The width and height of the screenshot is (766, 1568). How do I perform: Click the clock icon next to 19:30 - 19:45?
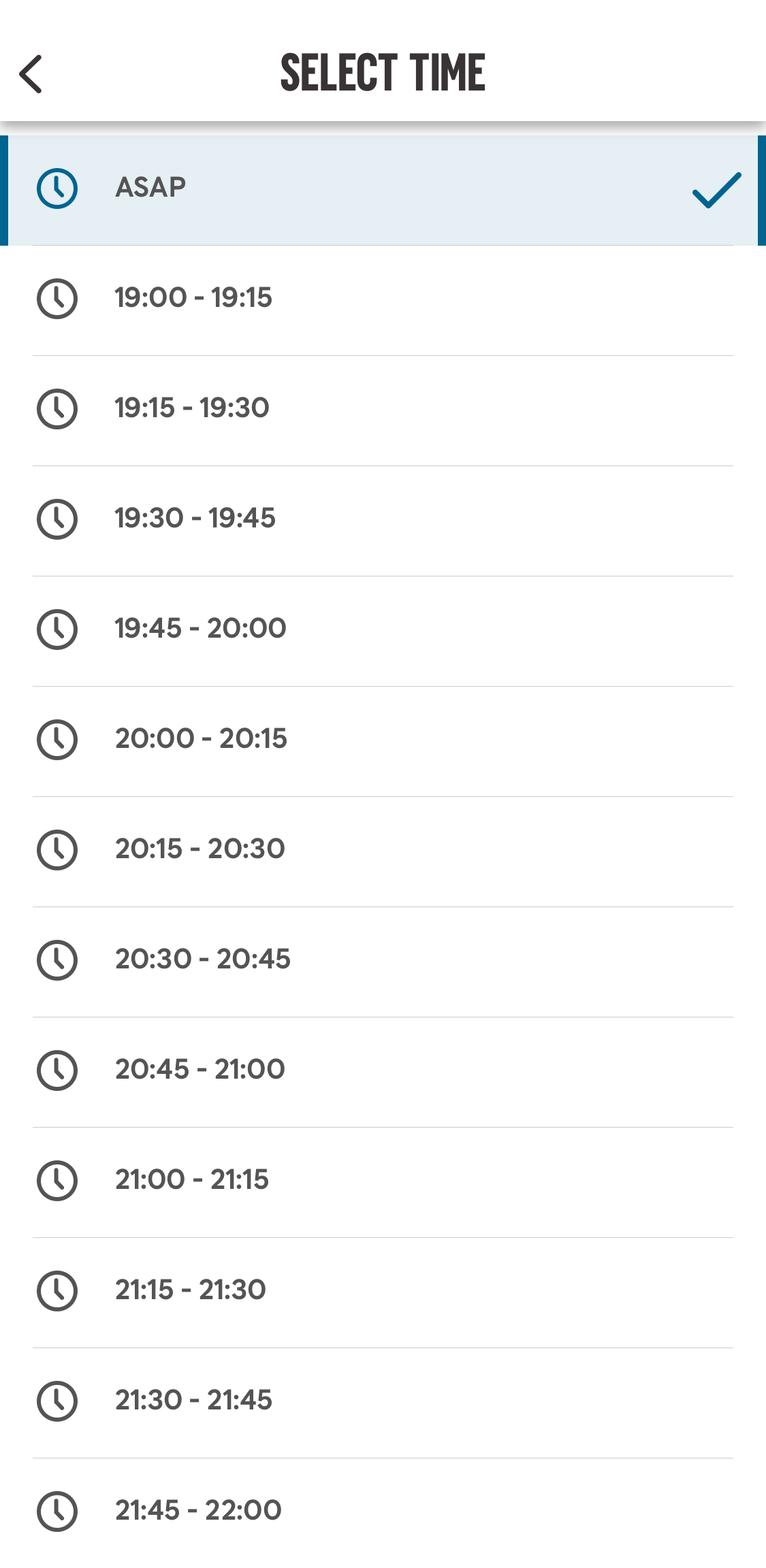(58, 518)
